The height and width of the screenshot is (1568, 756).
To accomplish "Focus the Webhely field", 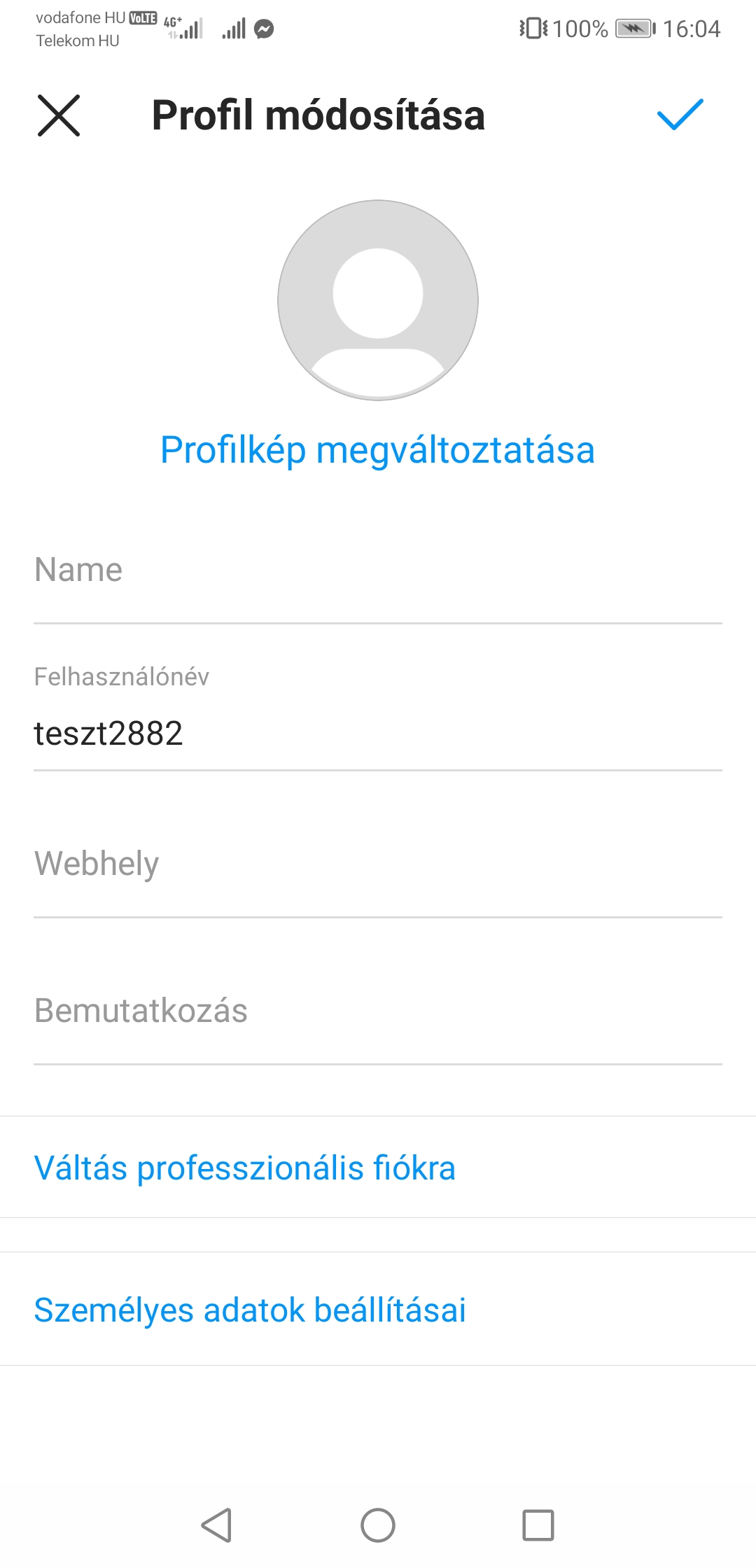I will tap(378, 864).
